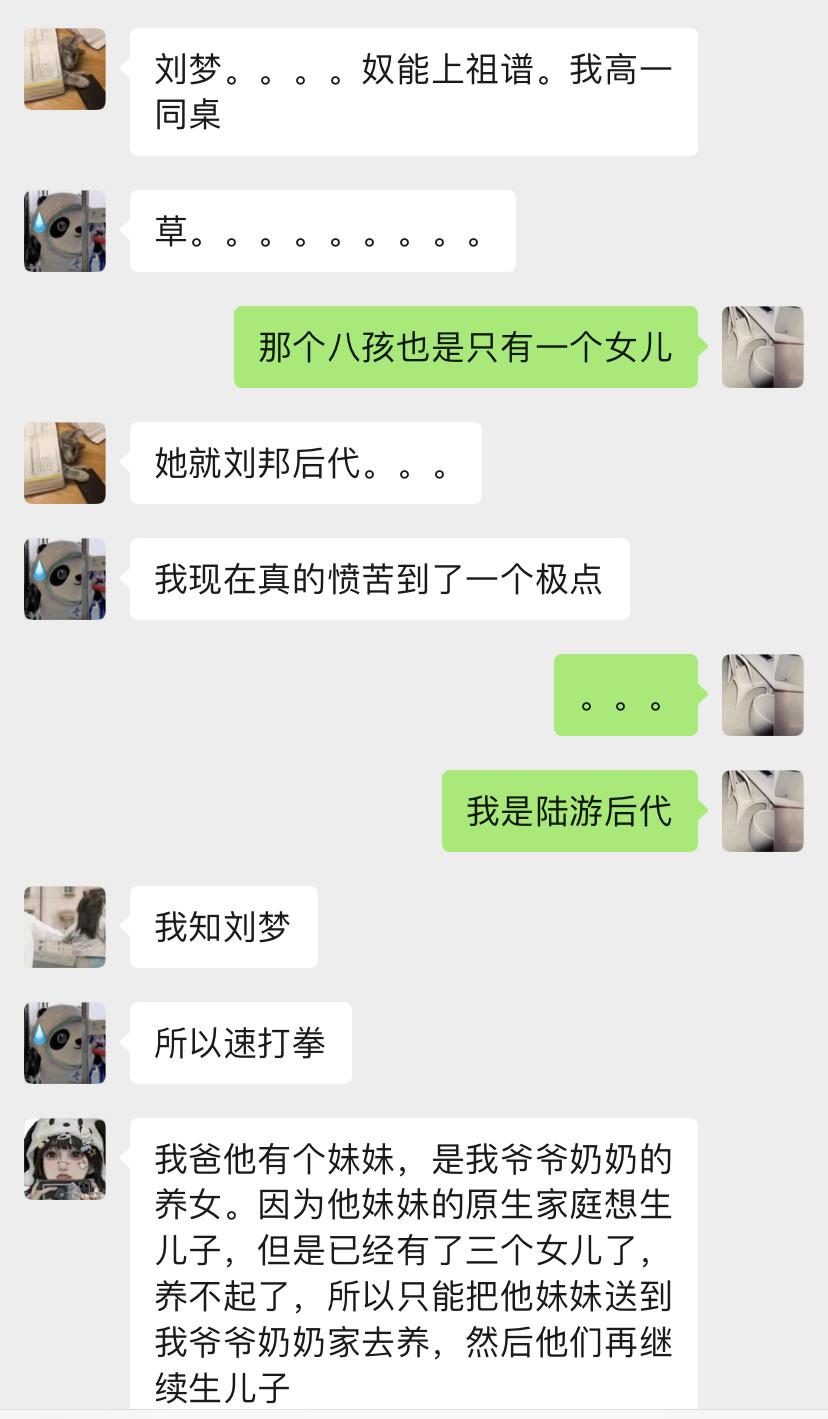Open the avatar beside the '刘梦。。。。奴能上祖谱' message
828x1419 pixels.
click(65, 69)
